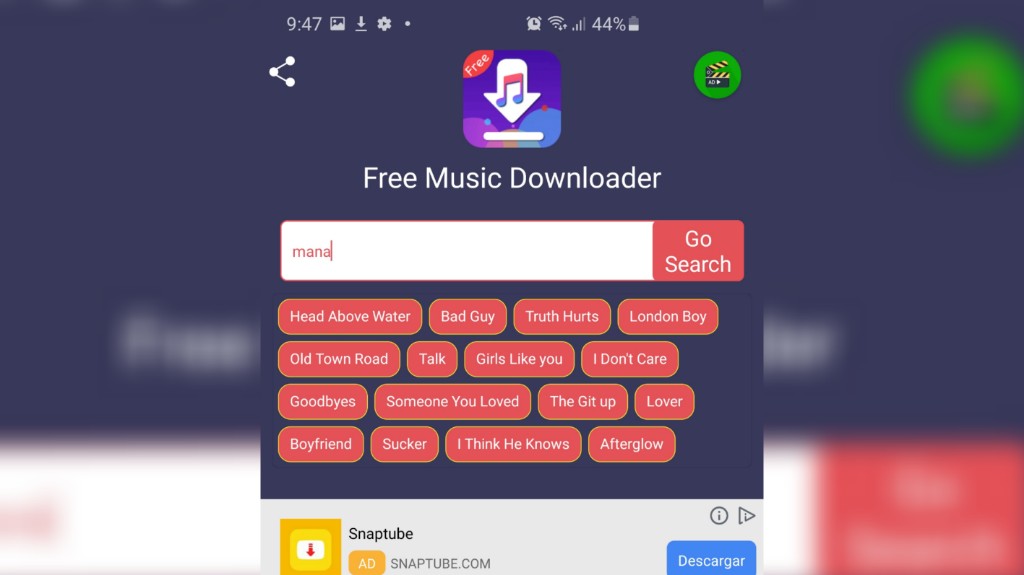Open the green video ad icon
This screenshot has width=1024, height=575.
point(717,75)
